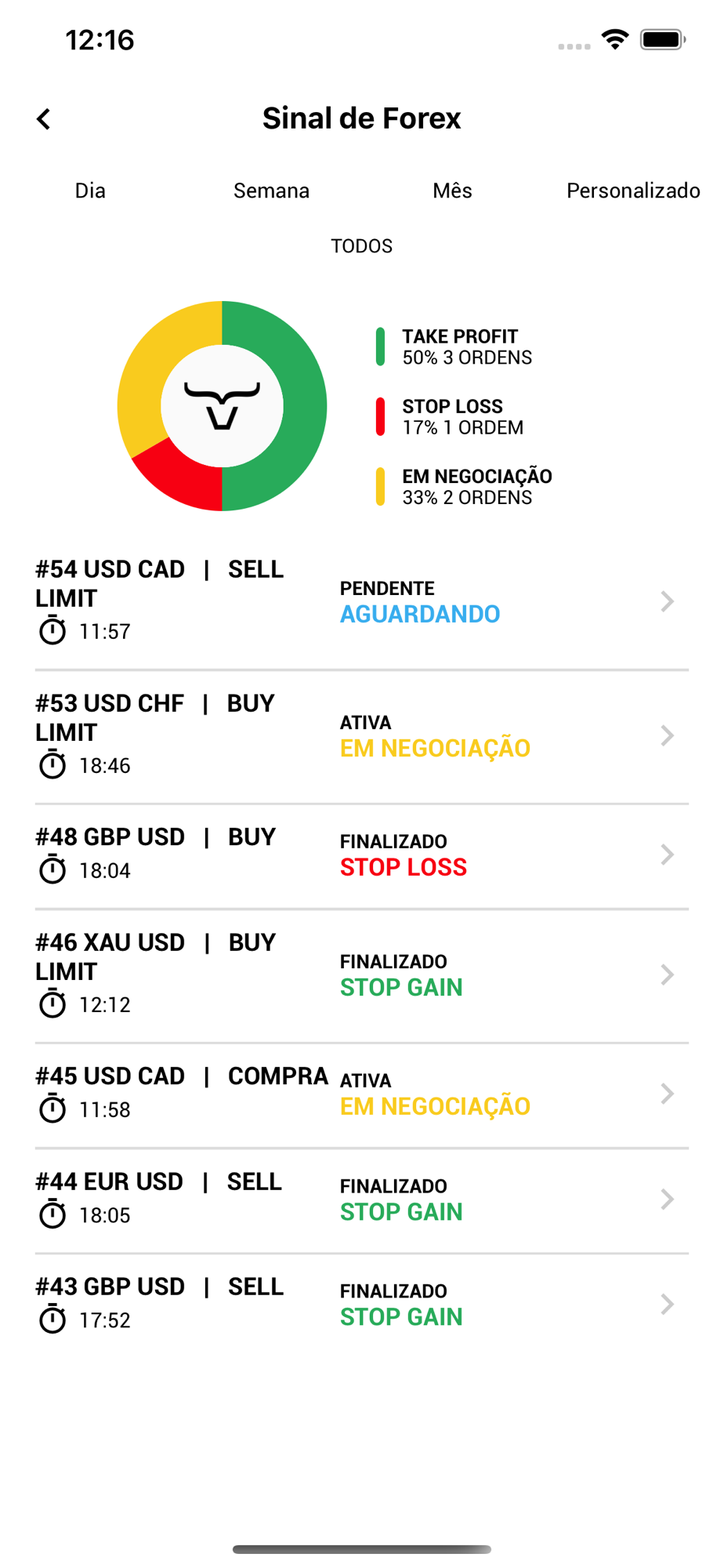Open signal #43 GBP USD Sell
The height and width of the screenshot is (1568, 724).
coord(361,1304)
